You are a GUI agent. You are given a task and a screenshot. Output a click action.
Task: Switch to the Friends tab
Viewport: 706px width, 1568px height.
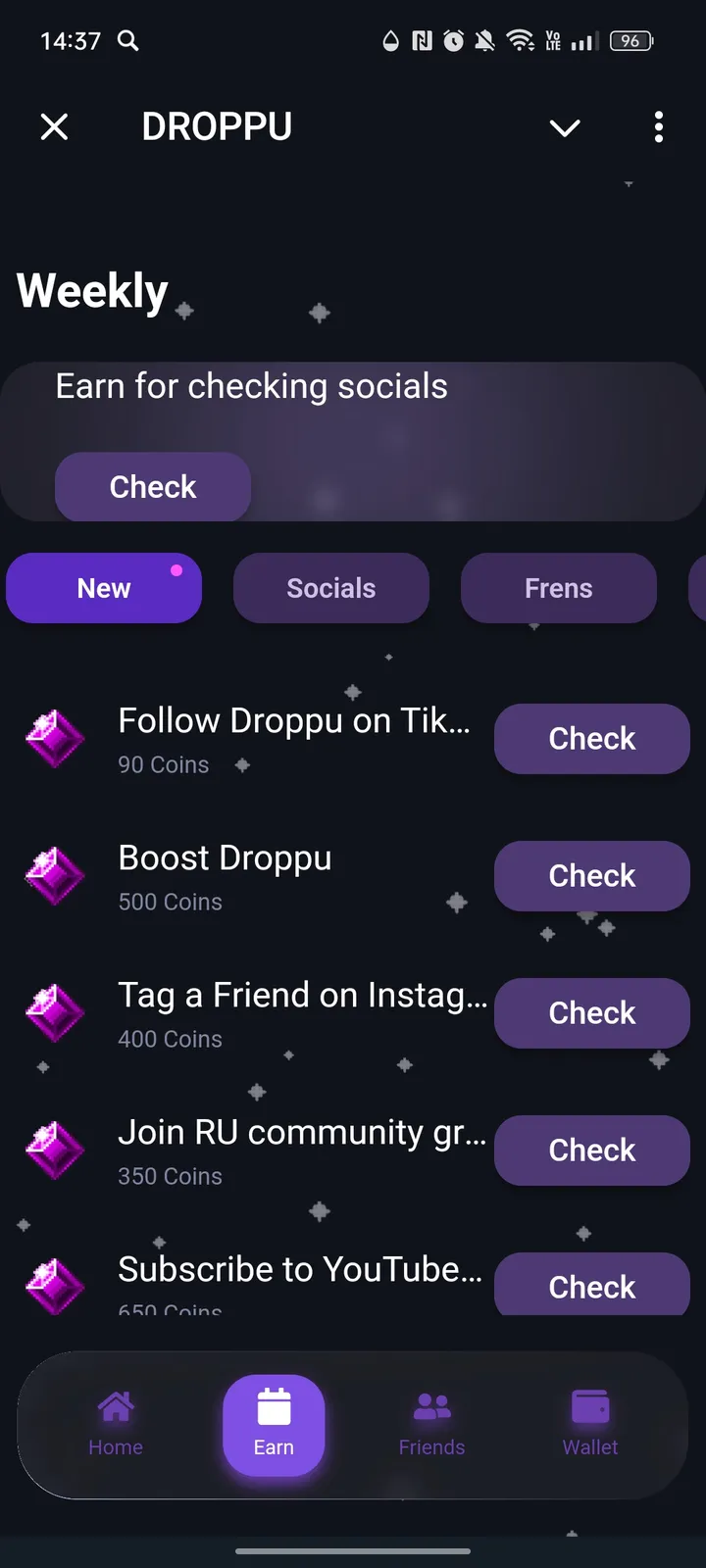click(431, 1426)
